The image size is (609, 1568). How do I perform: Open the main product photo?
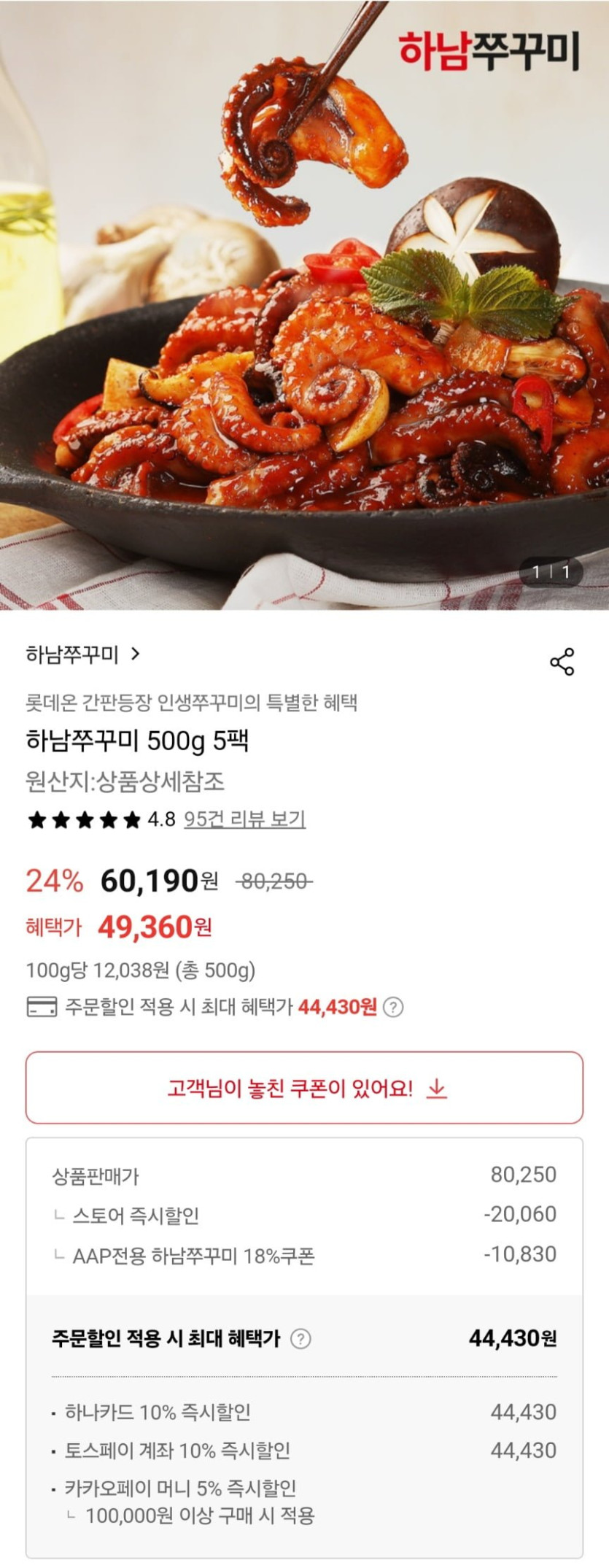point(304,306)
